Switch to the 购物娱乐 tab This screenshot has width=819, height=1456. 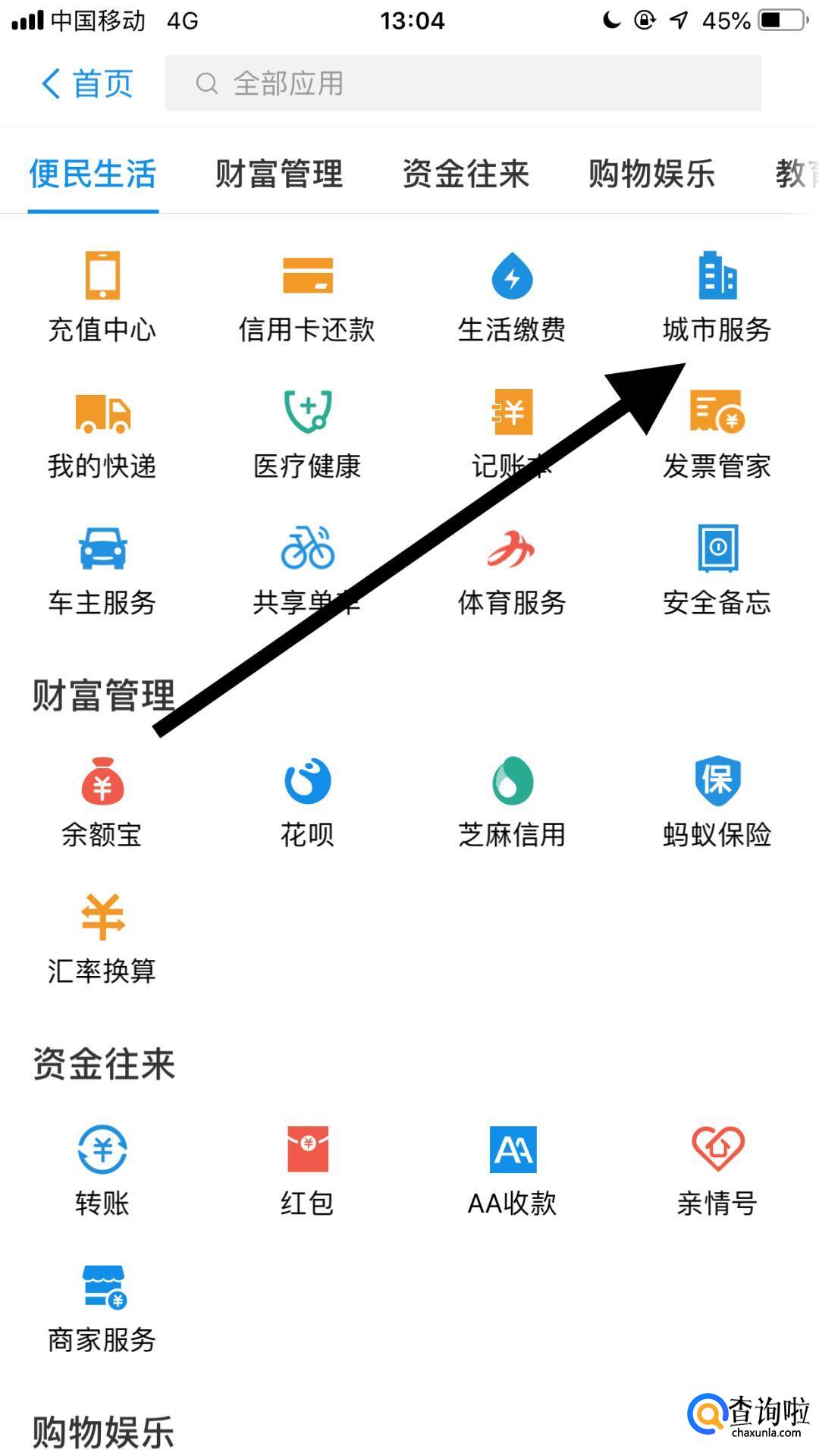(652, 174)
